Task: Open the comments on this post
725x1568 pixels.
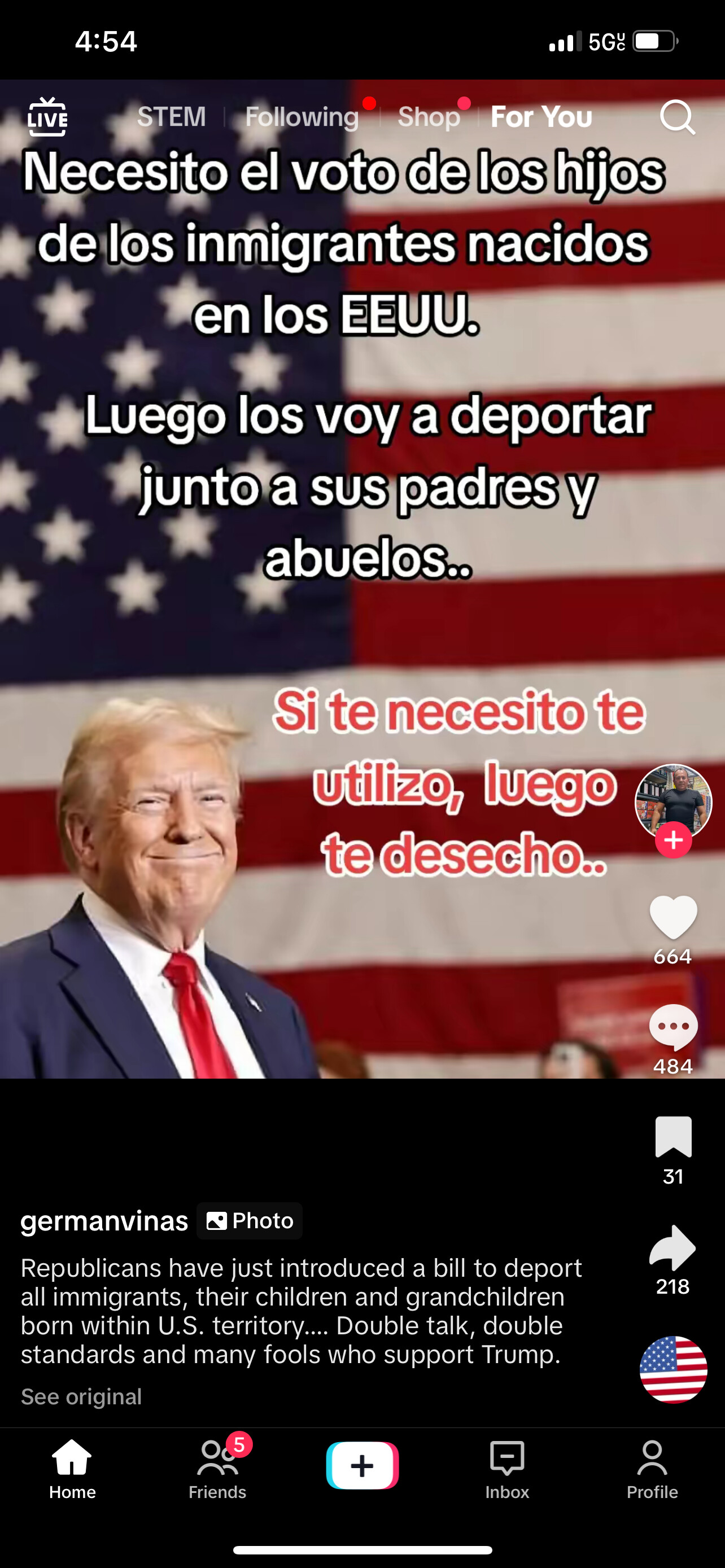Action: click(673, 1026)
